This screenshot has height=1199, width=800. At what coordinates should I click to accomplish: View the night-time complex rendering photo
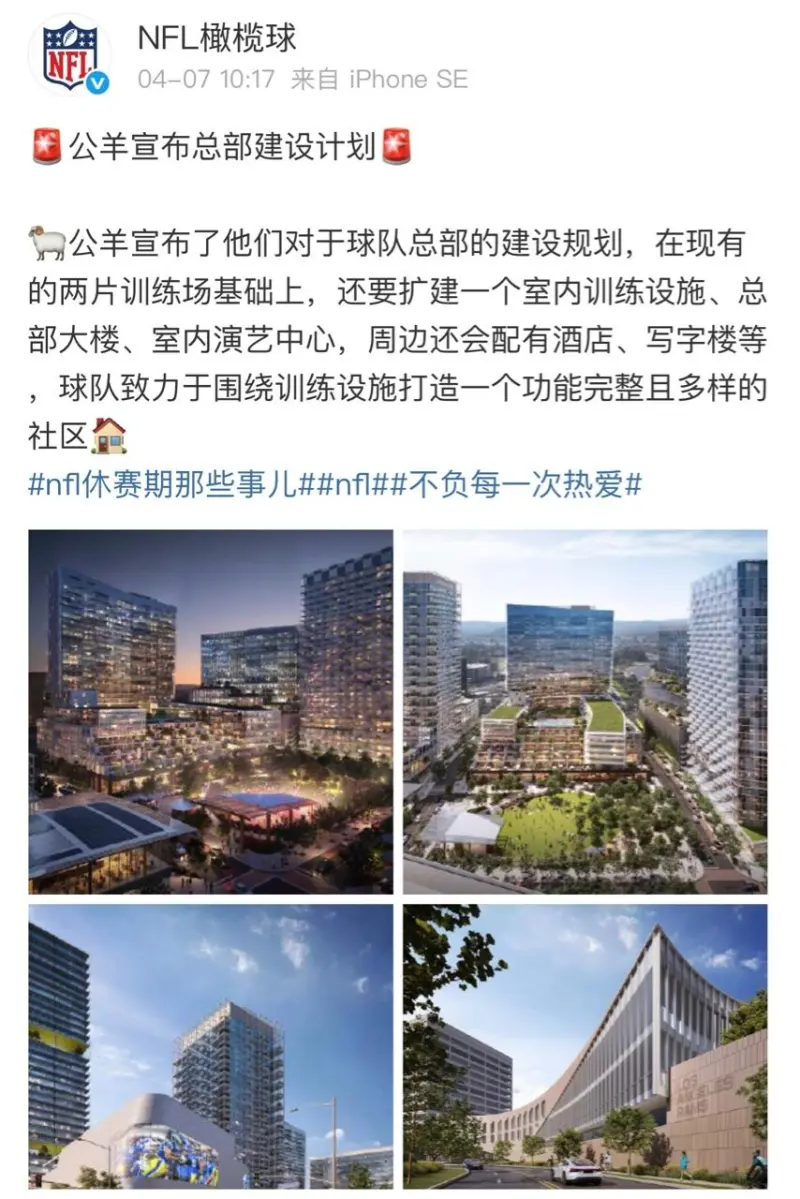tap(210, 711)
